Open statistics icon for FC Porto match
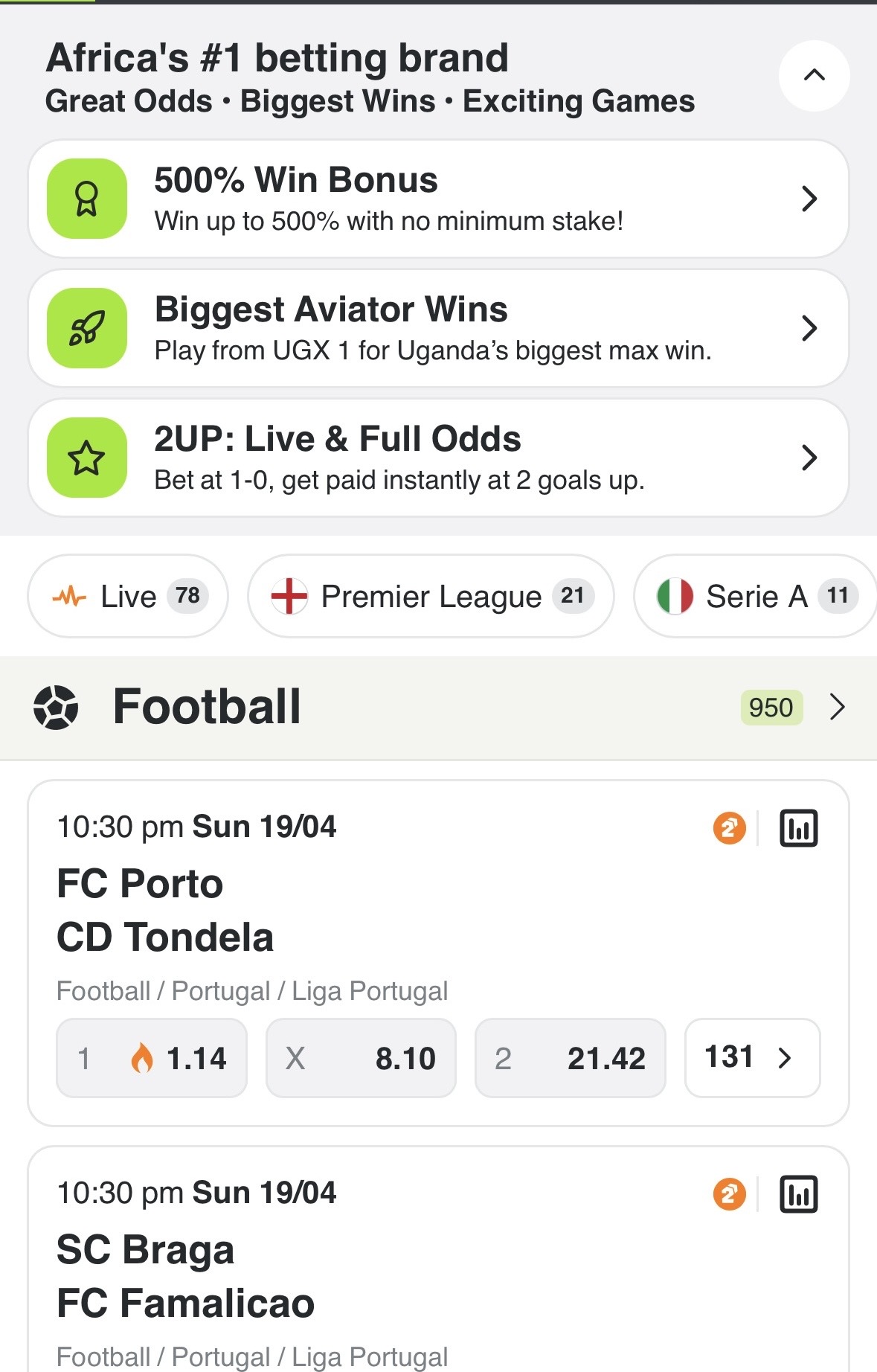 tap(798, 828)
